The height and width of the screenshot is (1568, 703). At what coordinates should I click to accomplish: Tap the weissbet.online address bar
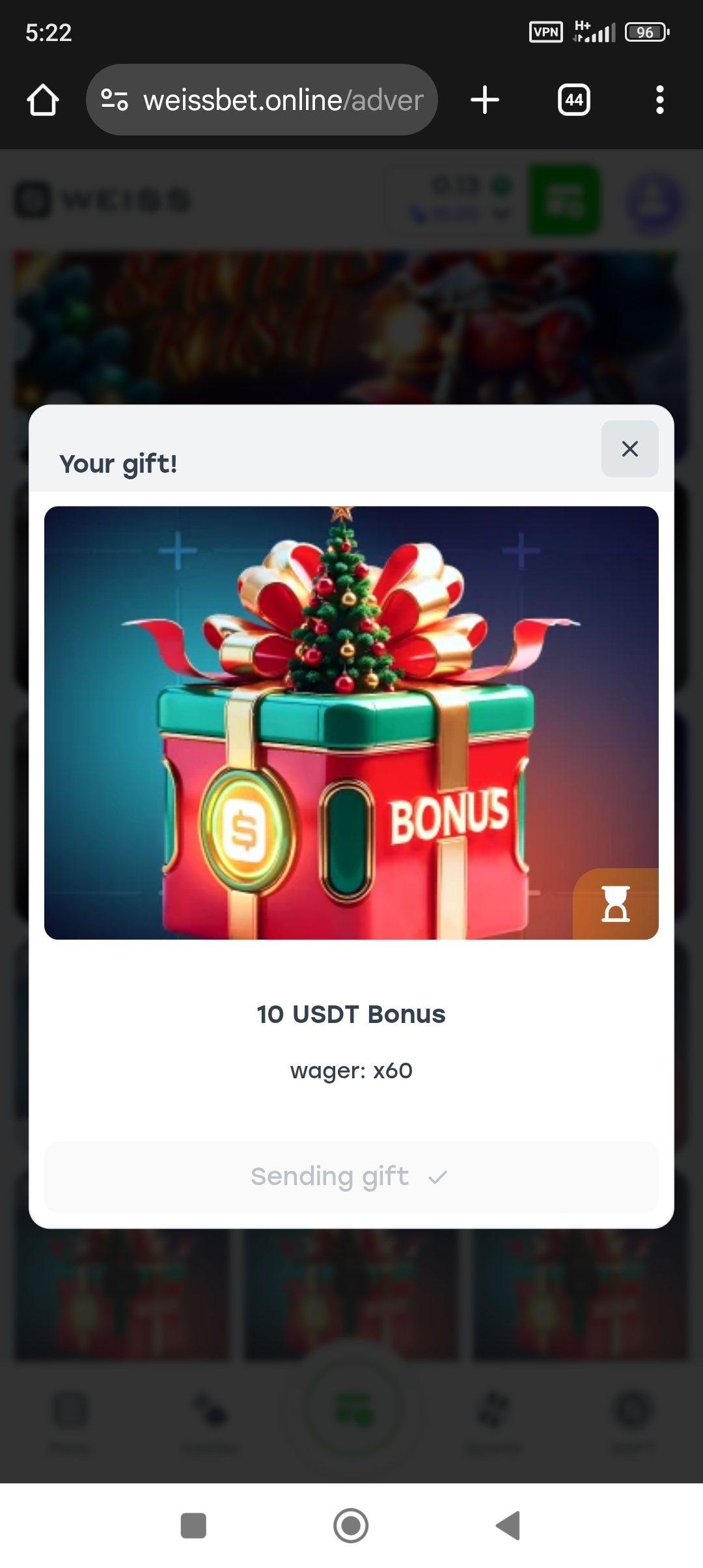pos(283,100)
